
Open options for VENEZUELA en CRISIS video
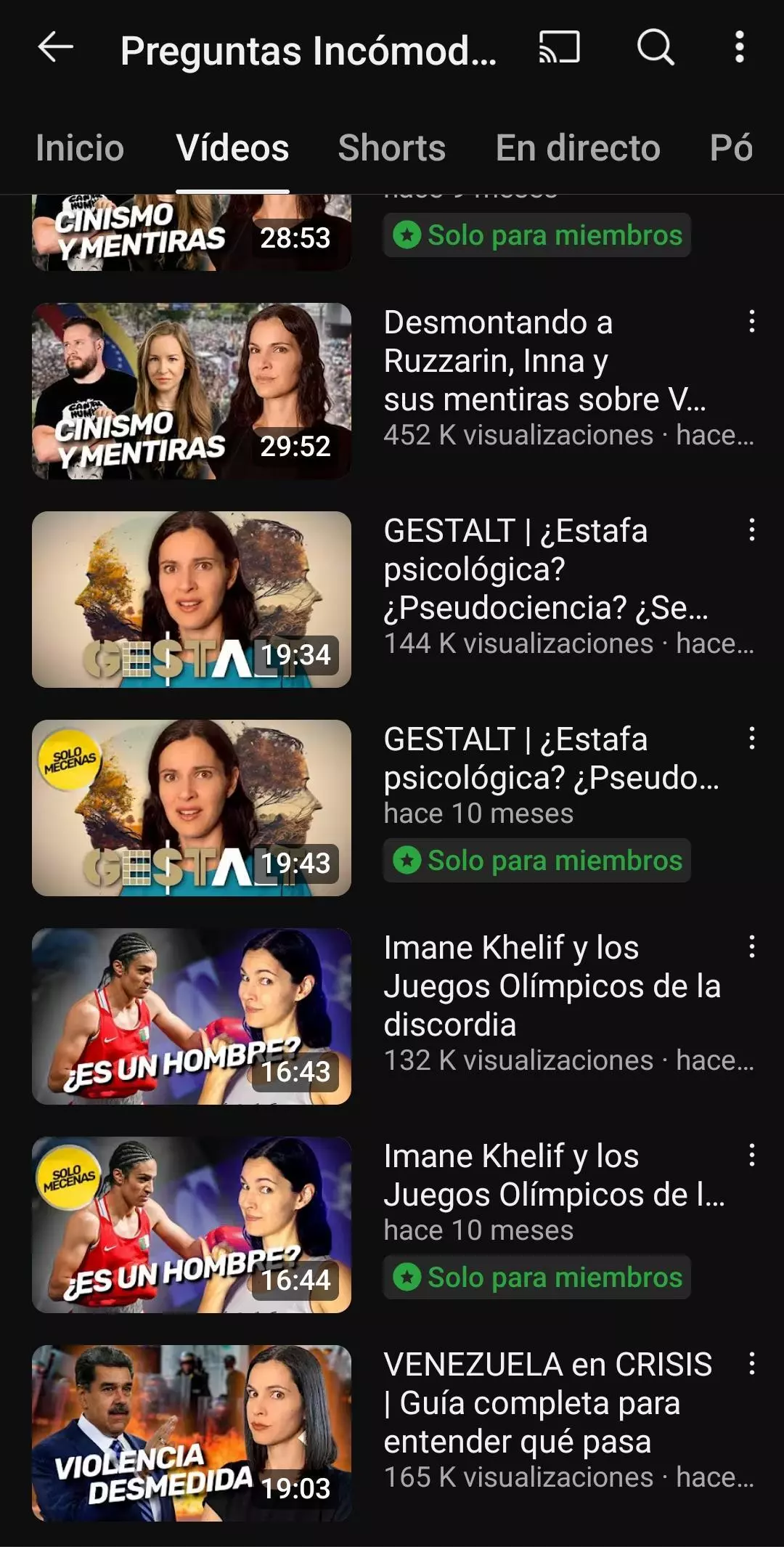(752, 1363)
